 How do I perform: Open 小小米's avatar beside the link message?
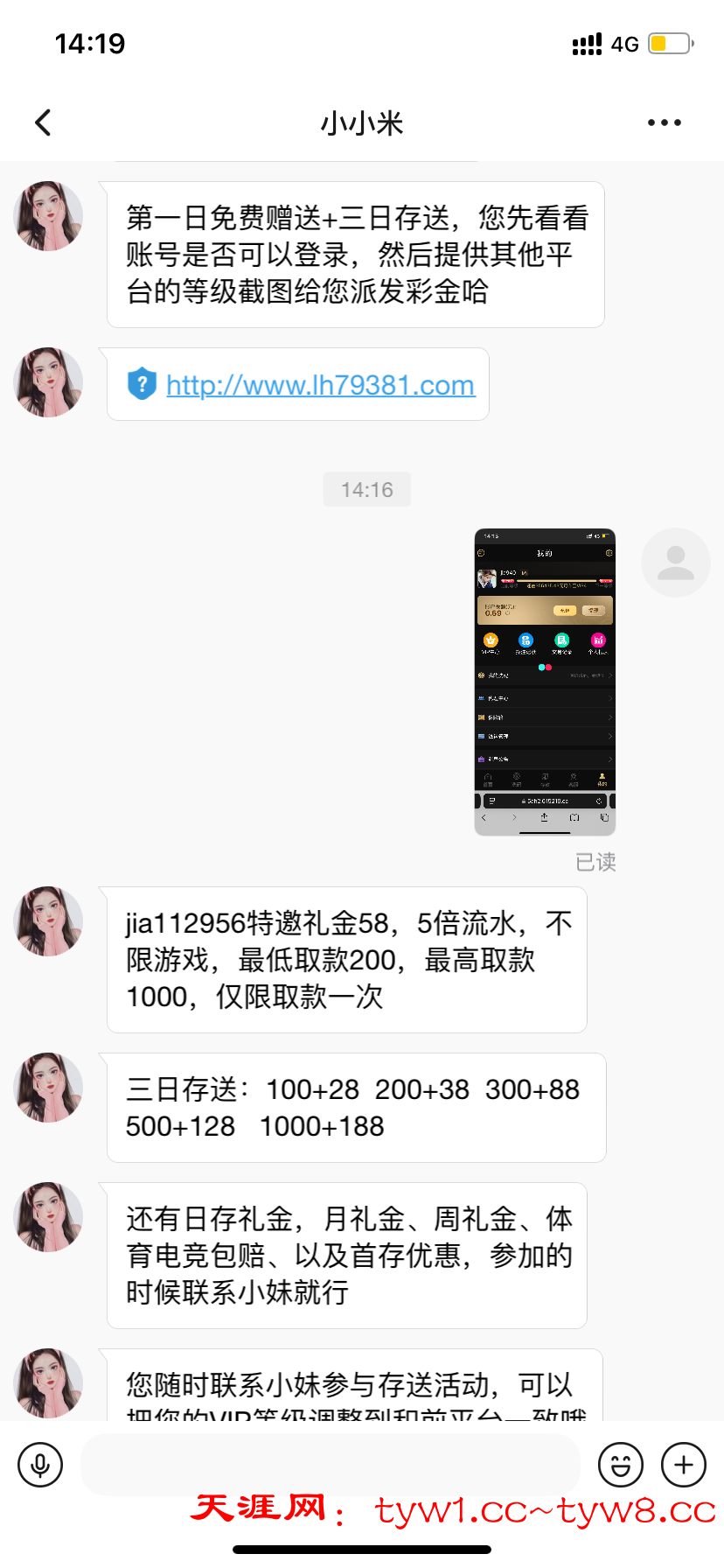coord(49,382)
